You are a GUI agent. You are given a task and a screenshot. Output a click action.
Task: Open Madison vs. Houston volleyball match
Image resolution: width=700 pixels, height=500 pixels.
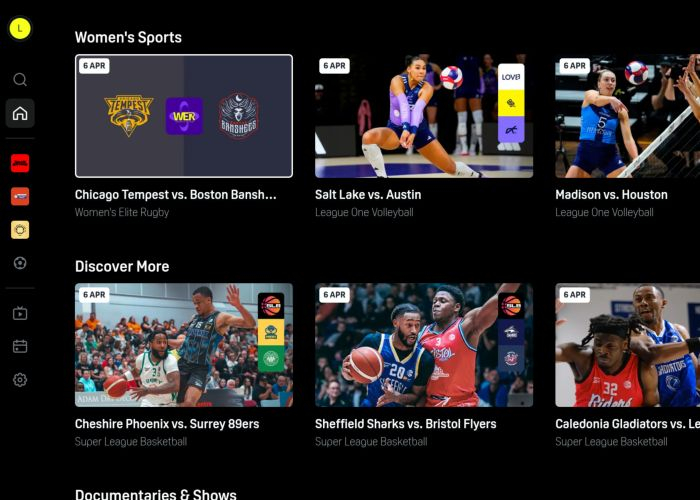[627, 116]
